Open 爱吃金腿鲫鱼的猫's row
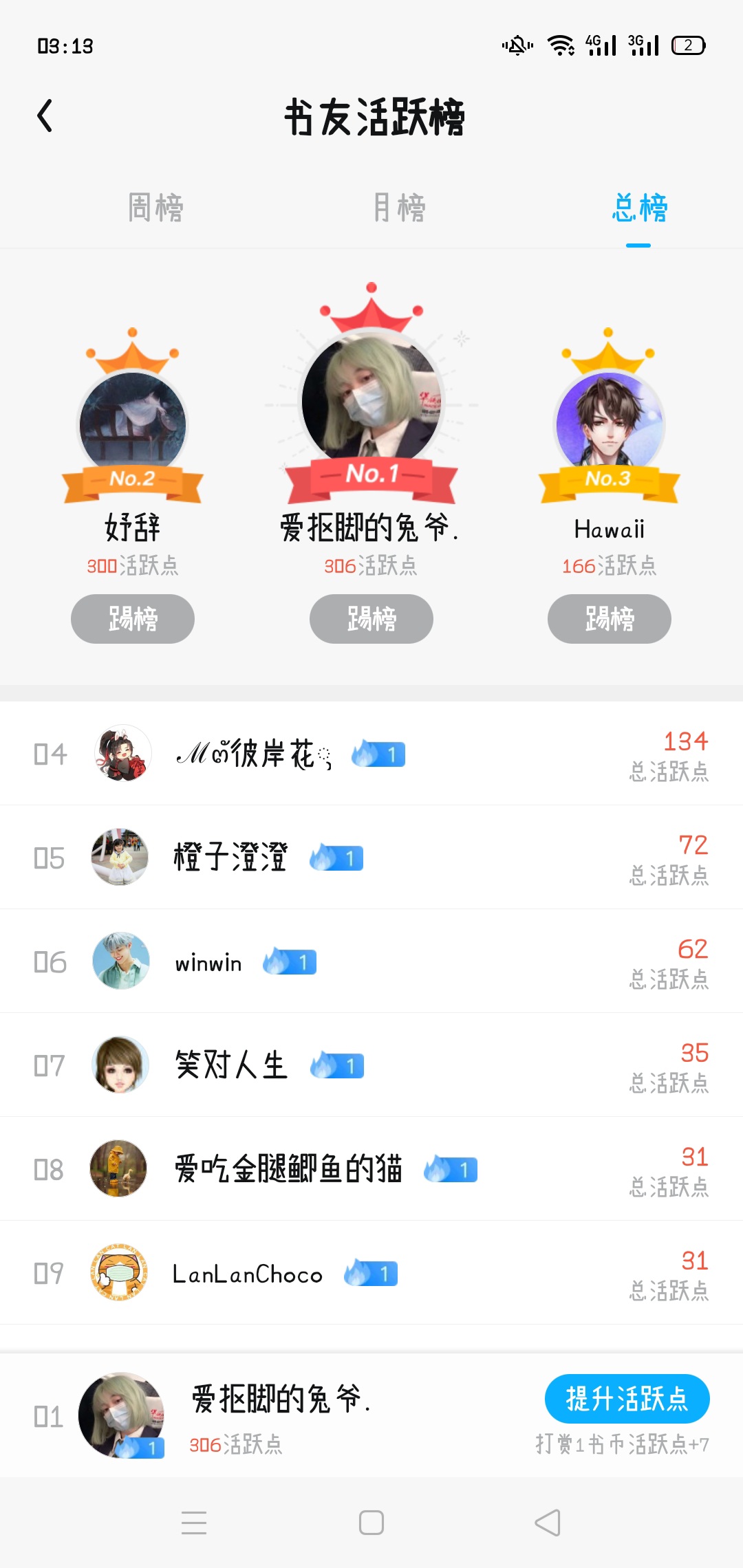The image size is (743, 1568). pyautogui.click(x=371, y=1169)
